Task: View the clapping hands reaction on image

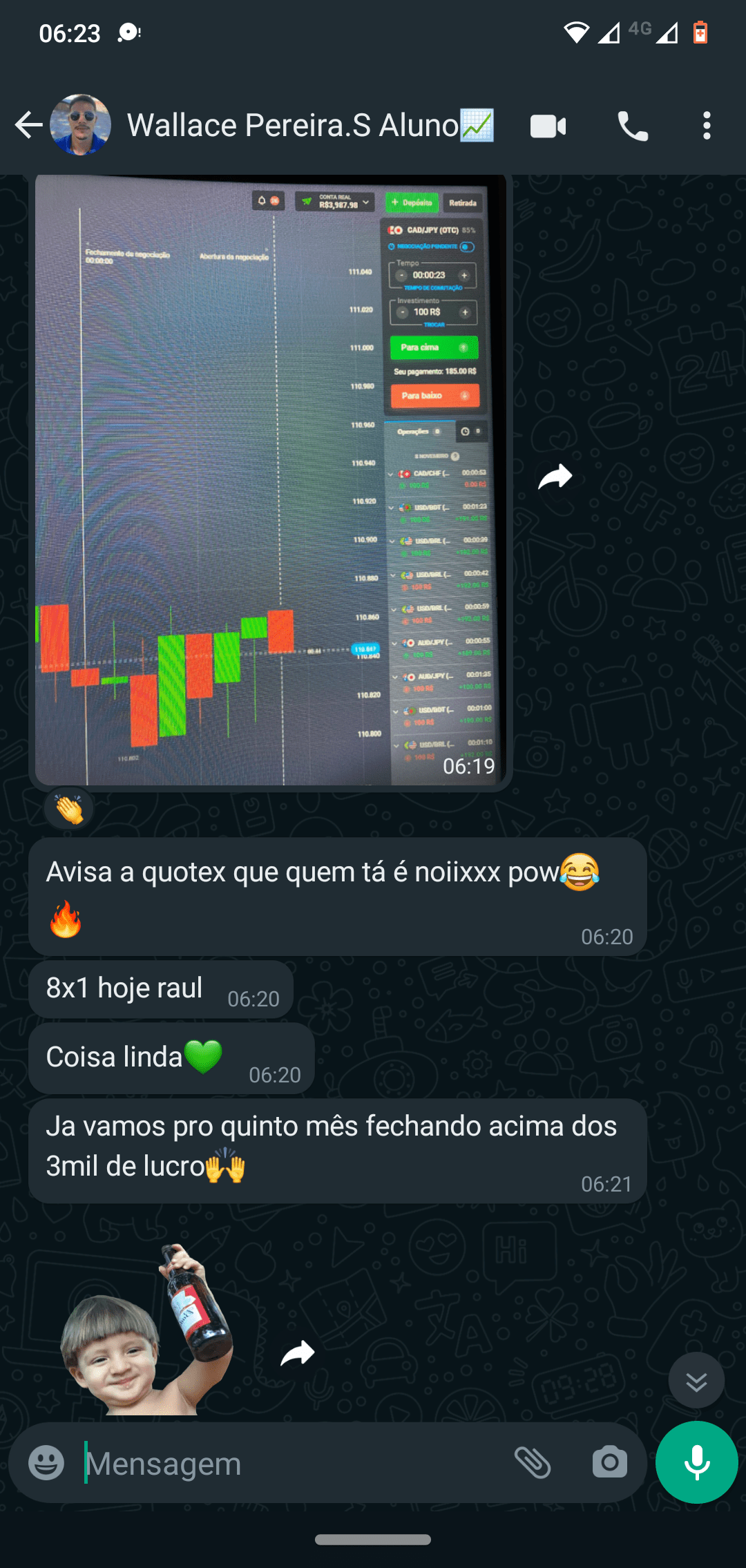Action: (x=69, y=809)
